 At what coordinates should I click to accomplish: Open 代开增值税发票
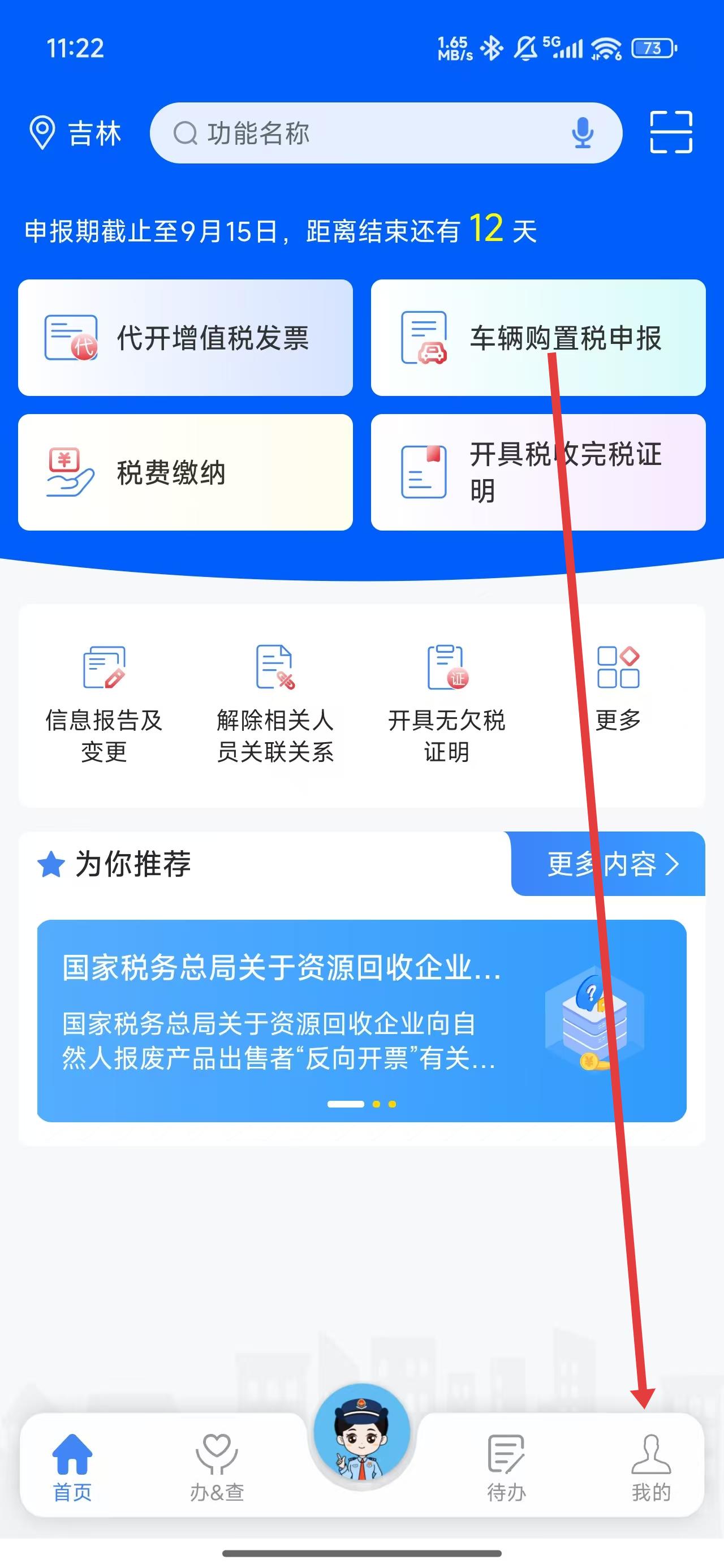pyautogui.click(x=186, y=338)
